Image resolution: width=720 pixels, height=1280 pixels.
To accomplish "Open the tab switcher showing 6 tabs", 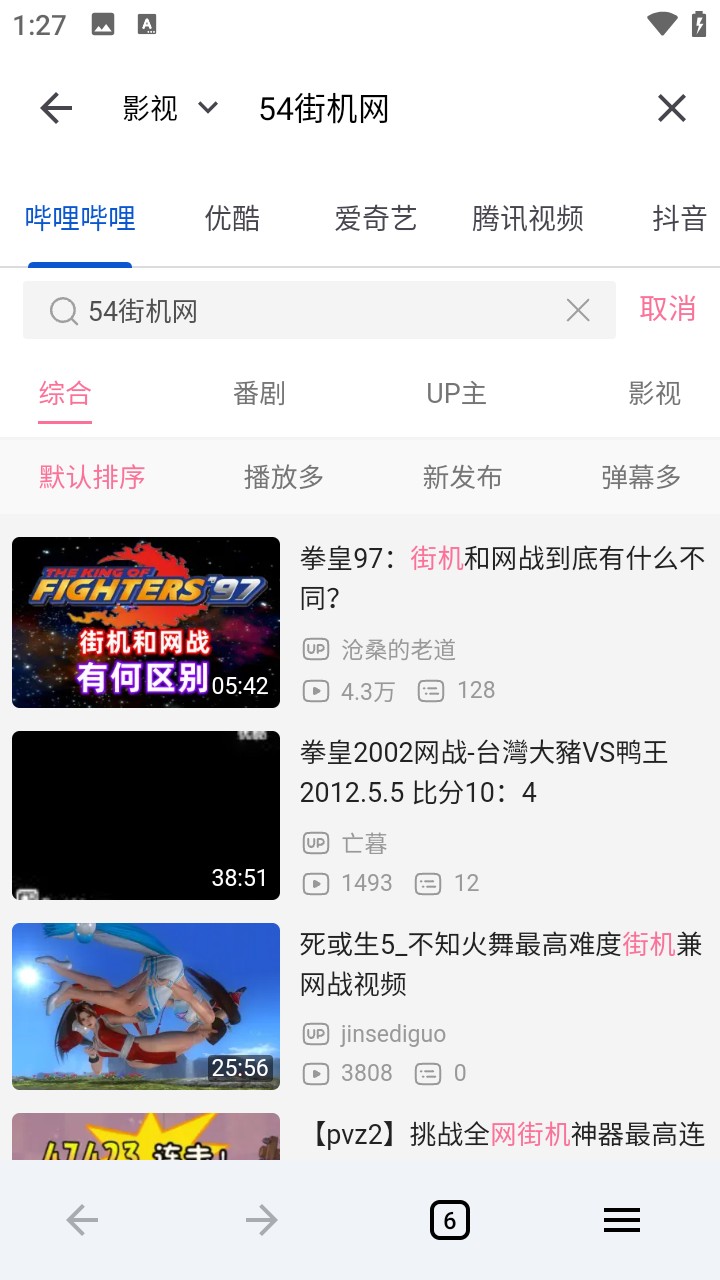I will point(450,1219).
